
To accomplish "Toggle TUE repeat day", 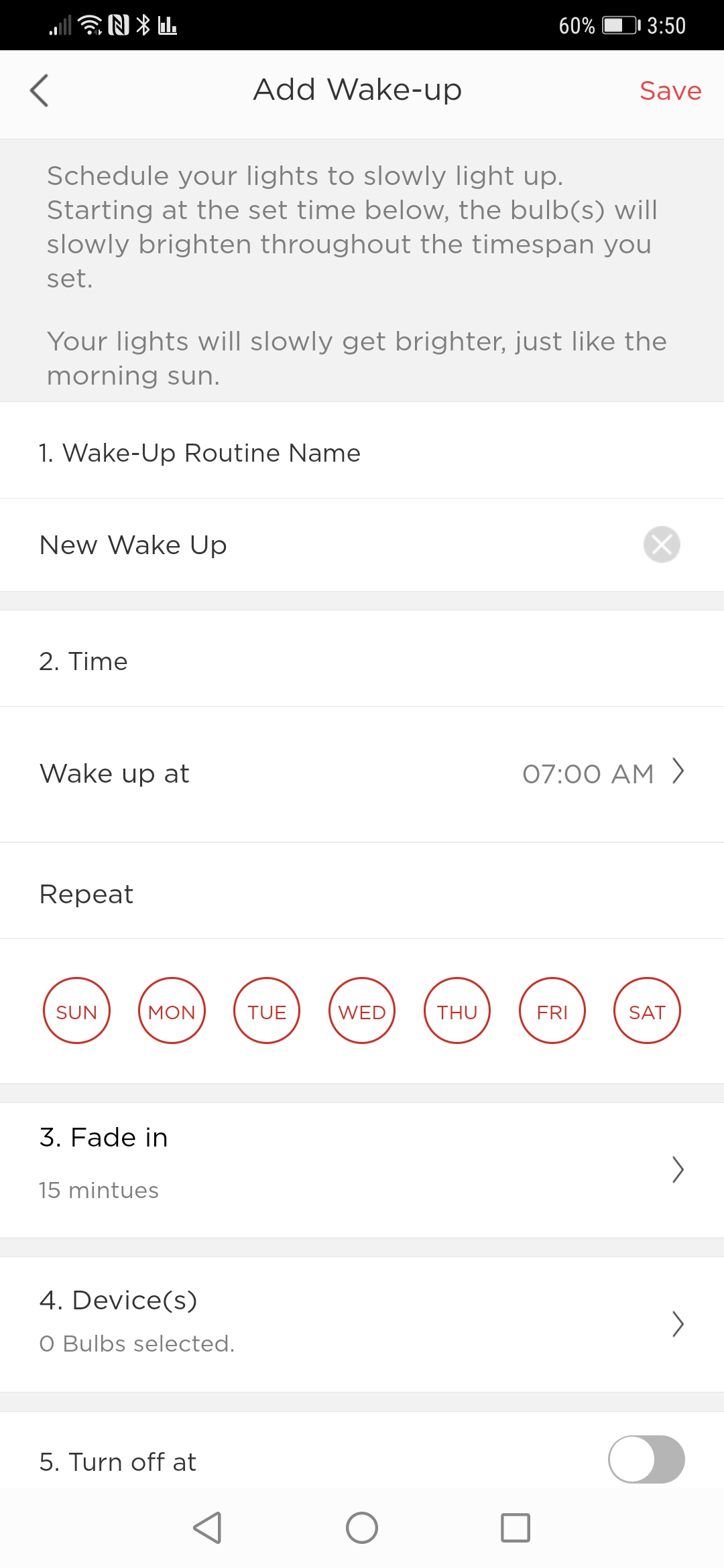I will coord(267,1010).
